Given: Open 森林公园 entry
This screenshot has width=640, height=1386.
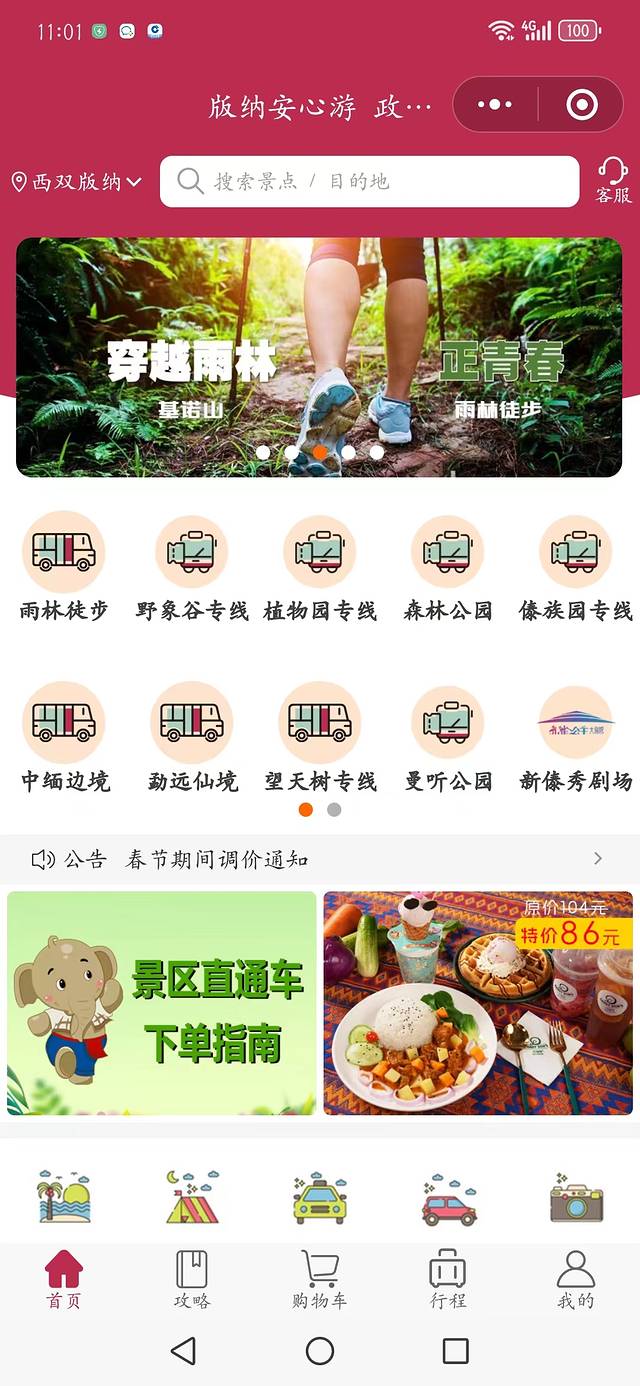Looking at the screenshot, I should 448,565.
